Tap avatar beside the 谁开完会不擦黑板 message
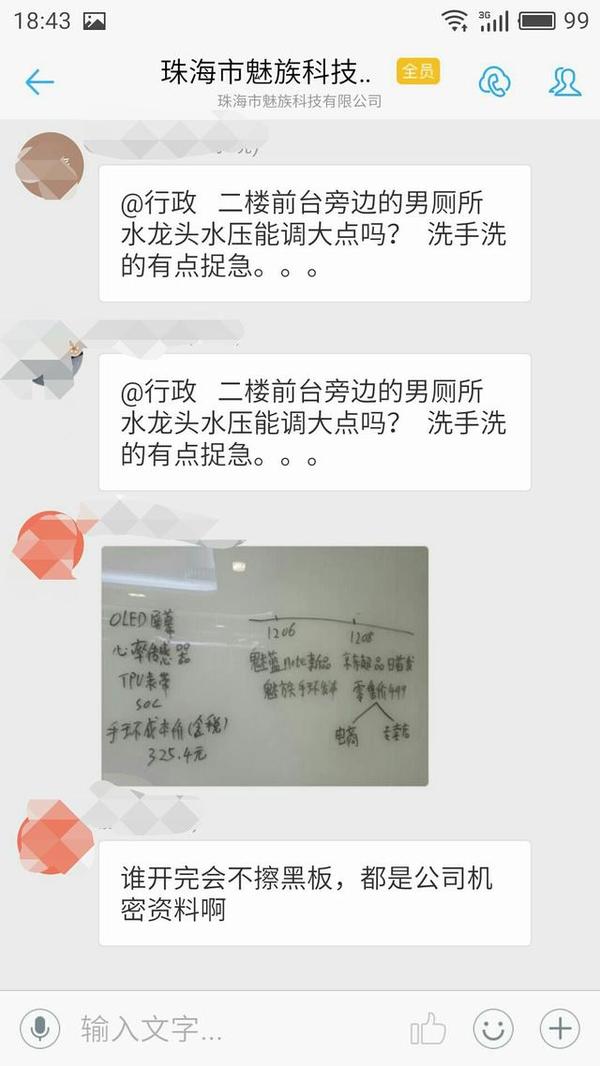 [50, 836]
